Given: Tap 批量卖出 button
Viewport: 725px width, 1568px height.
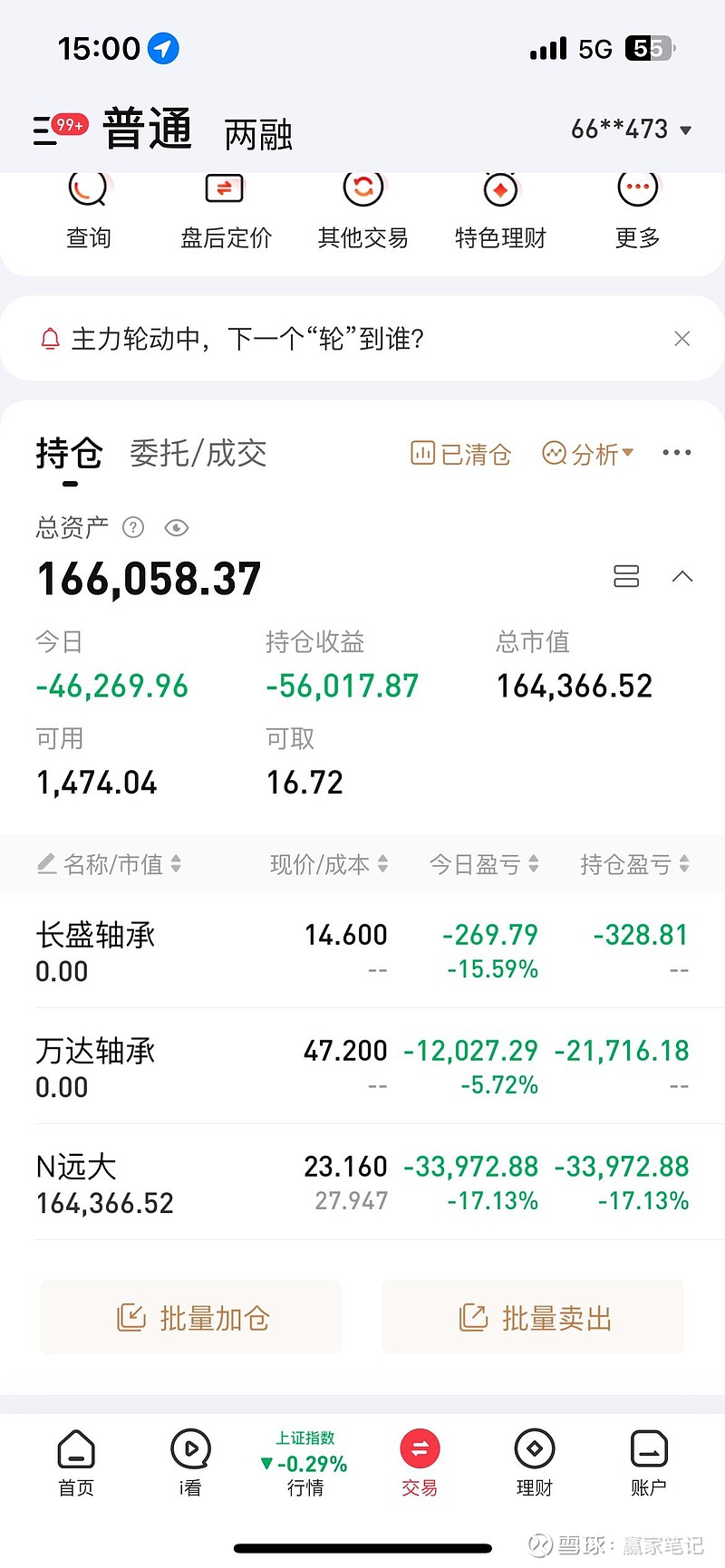Looking at the screenshot, I should 533,1317.
